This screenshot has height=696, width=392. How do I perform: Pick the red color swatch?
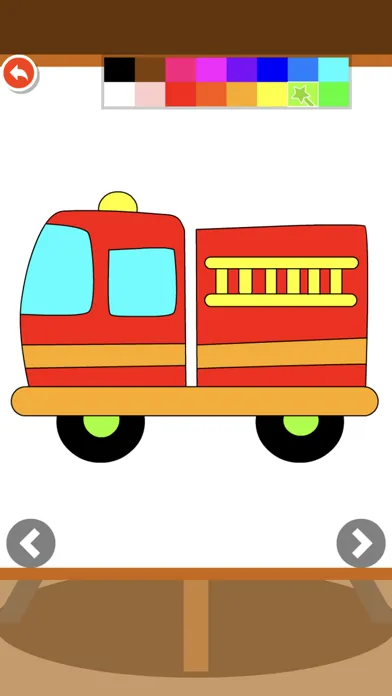(181, 94)
